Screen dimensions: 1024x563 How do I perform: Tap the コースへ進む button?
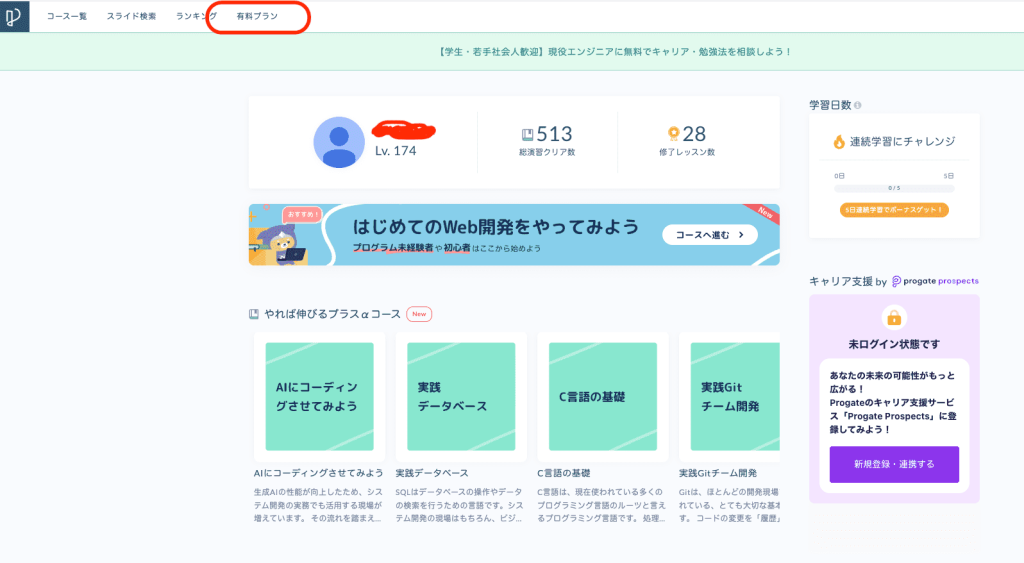709,235
